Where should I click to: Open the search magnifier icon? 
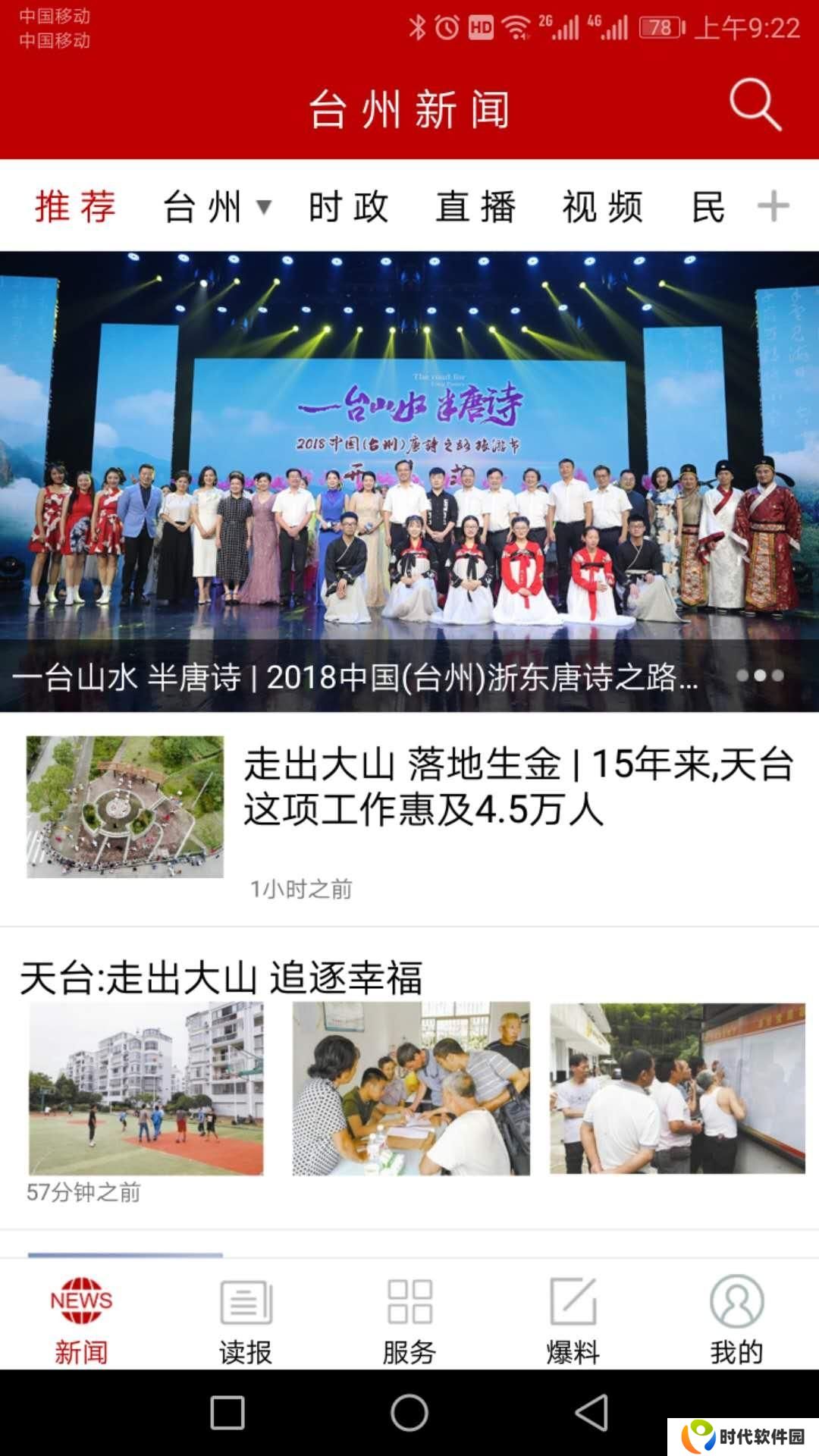pos(755,105)
